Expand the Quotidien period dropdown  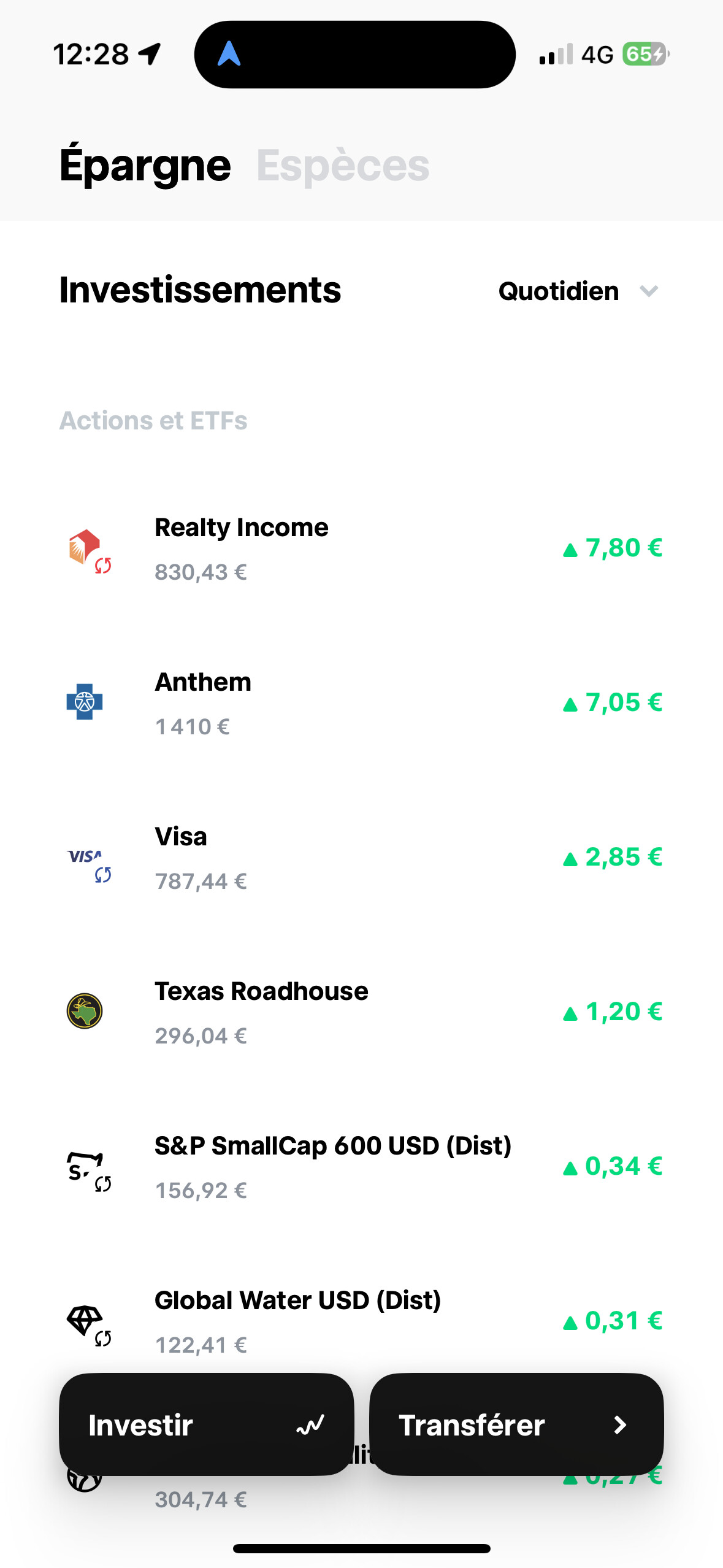coord(579,291)
